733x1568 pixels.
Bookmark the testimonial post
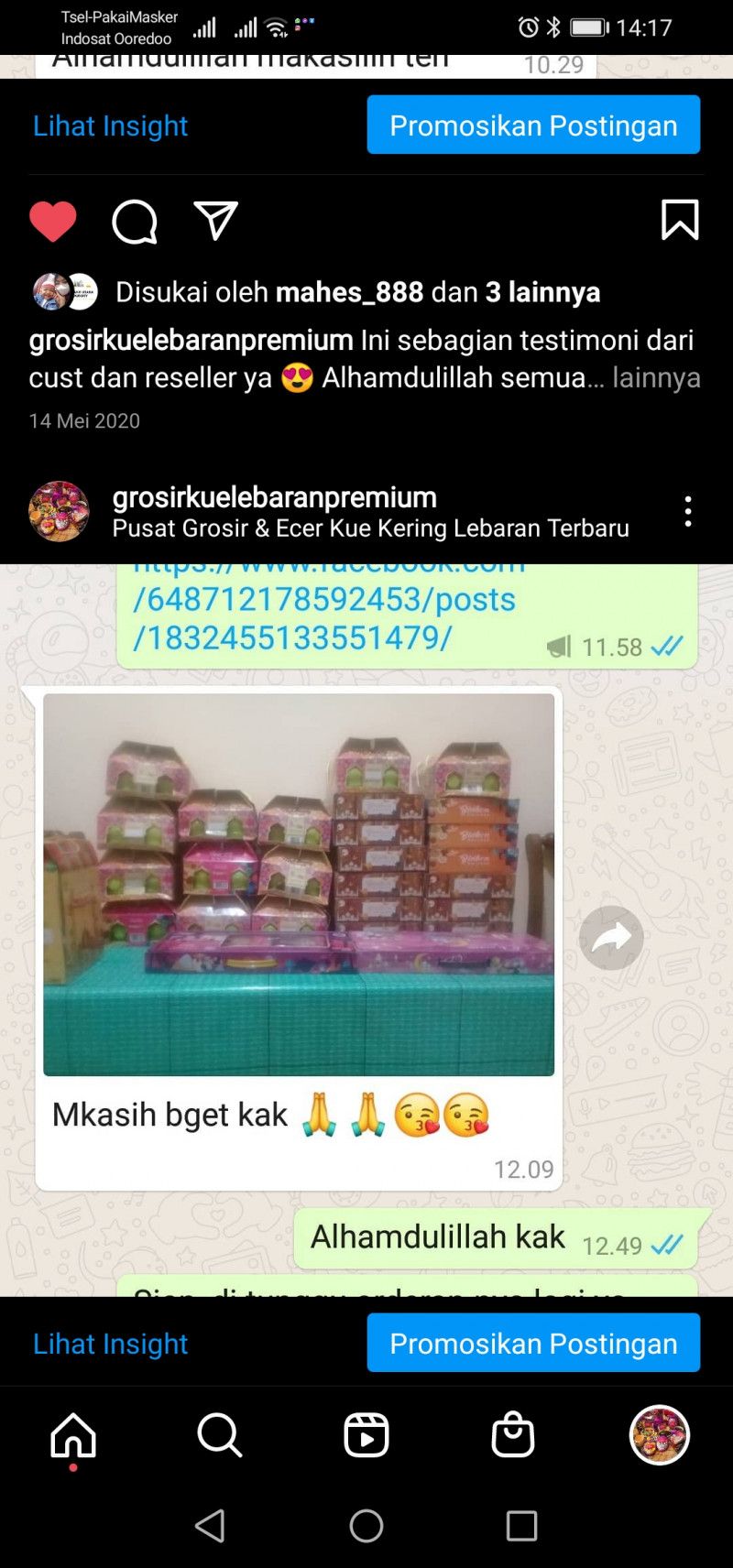click(680, 221)
